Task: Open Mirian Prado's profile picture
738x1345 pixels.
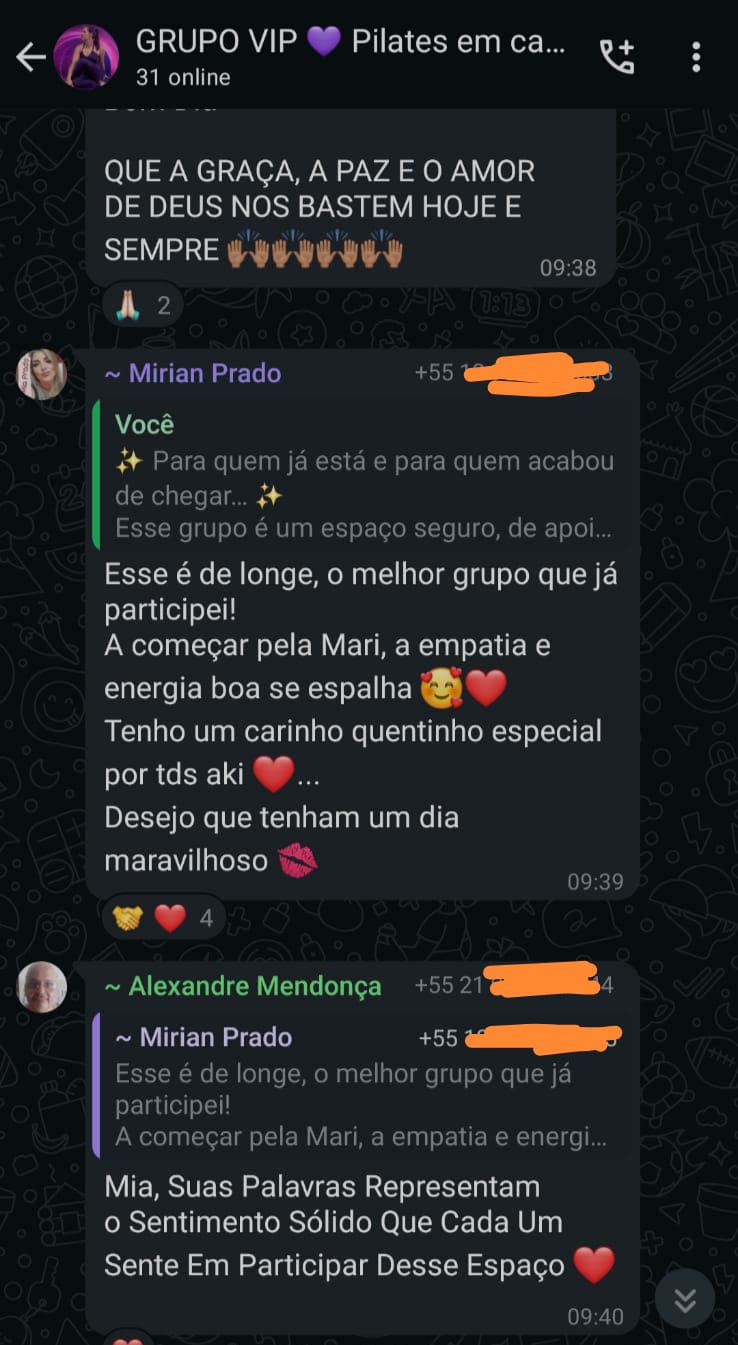Action: coord(42,375)
